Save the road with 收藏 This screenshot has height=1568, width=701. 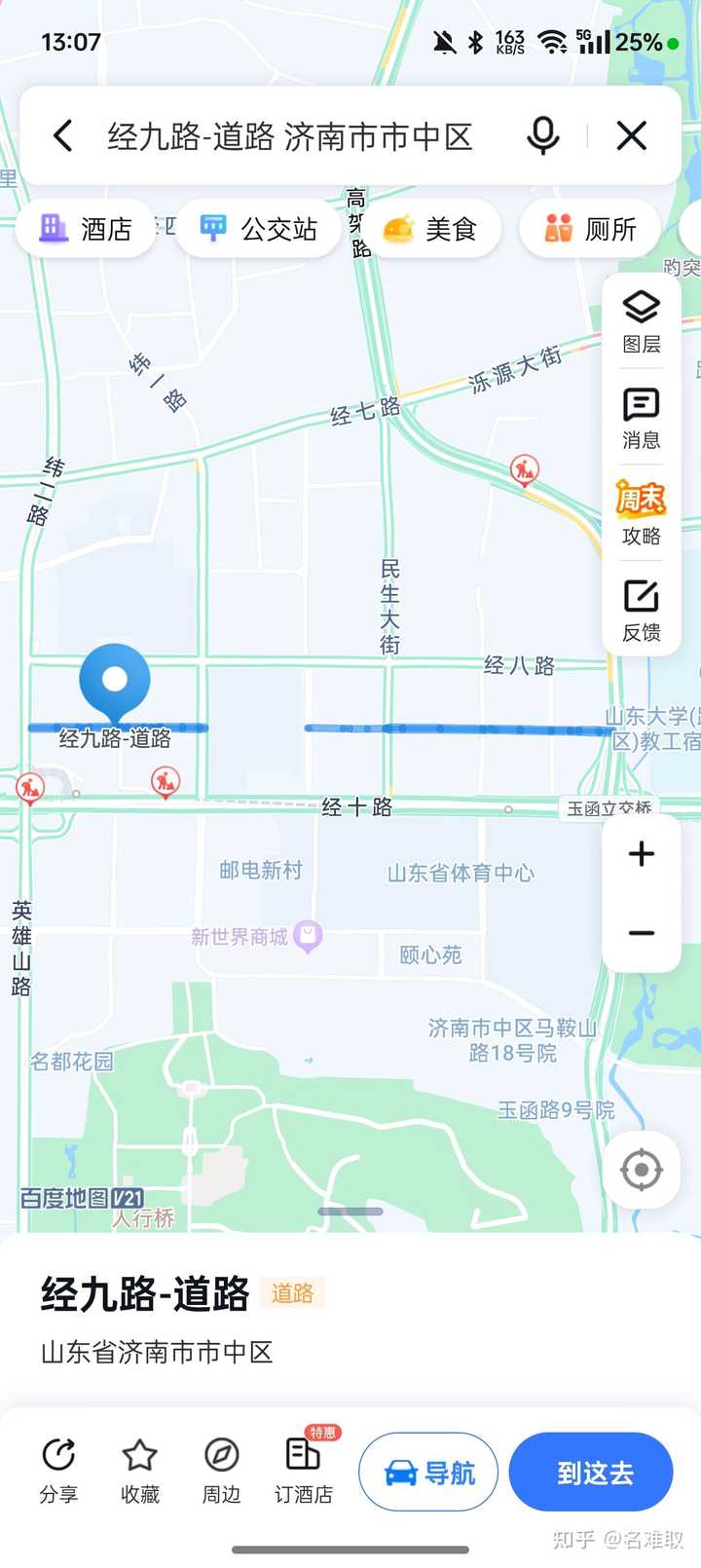click(x=140, y=1471)
